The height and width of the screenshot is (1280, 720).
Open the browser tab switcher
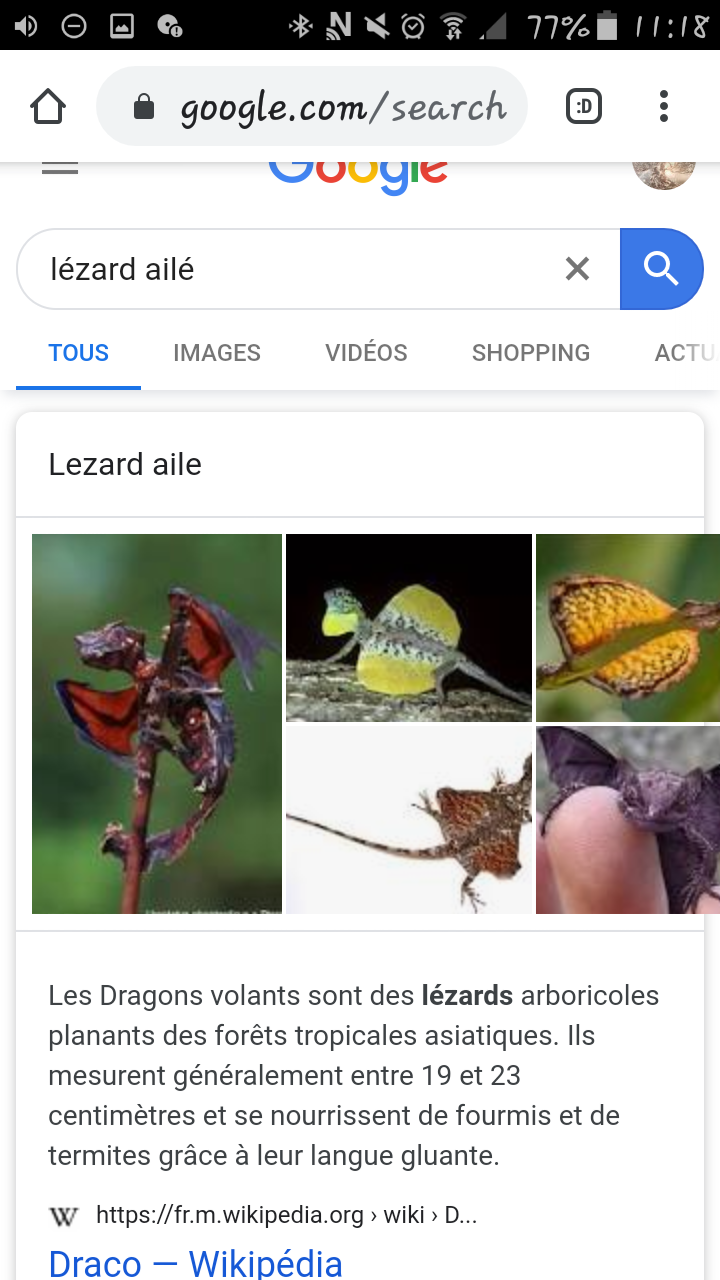(x=584, y=107)
